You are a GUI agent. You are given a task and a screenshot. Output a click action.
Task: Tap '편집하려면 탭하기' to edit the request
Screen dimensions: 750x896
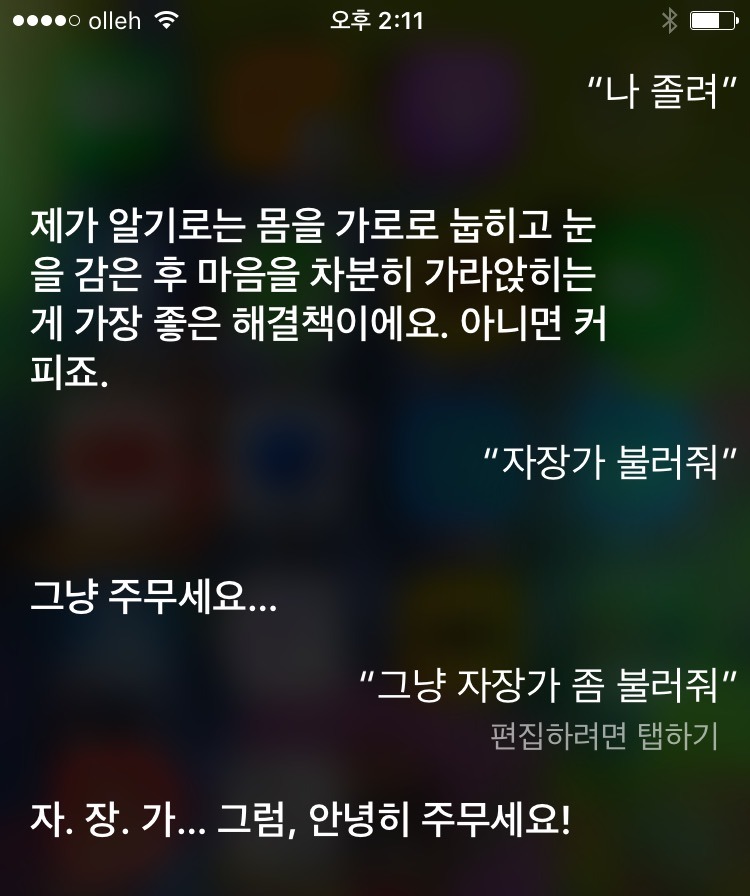coord(604,737)
